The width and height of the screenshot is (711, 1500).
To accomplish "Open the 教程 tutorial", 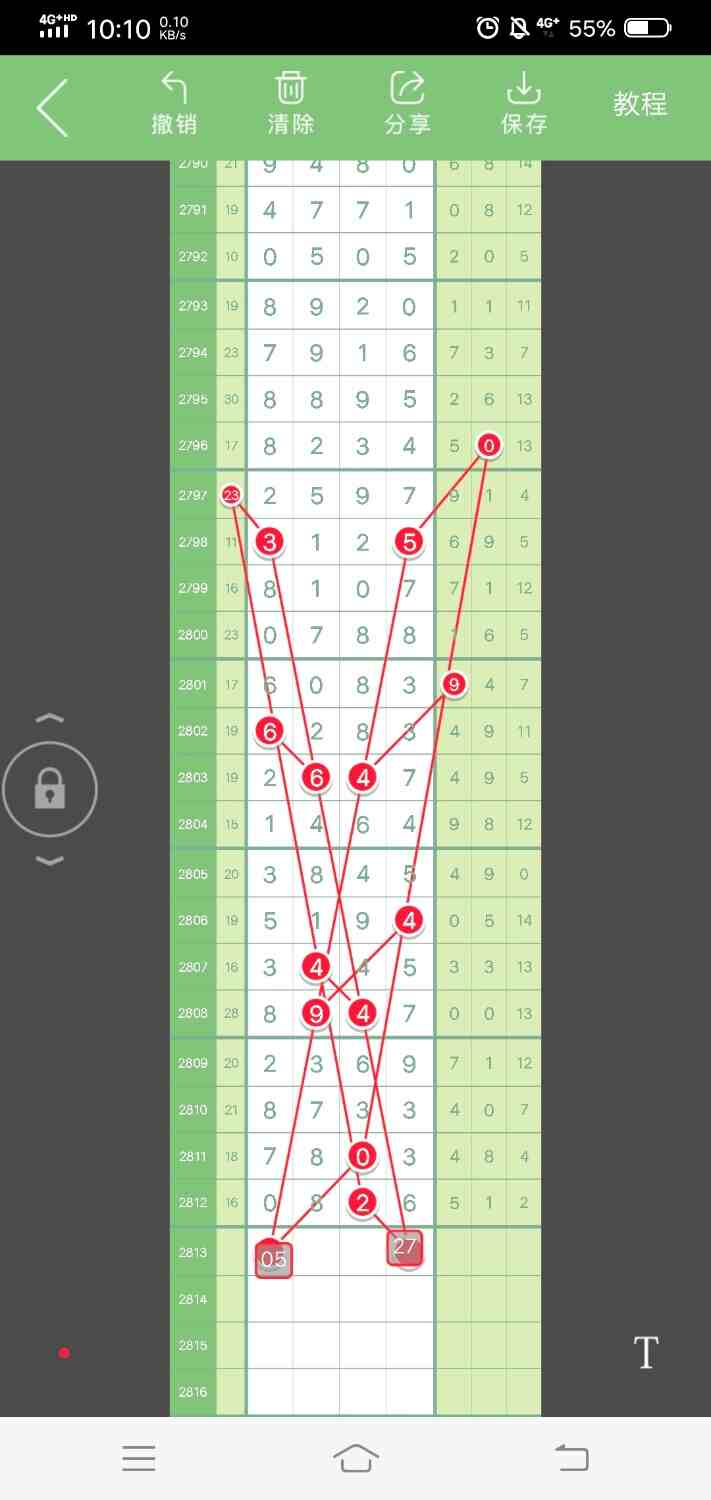I will 640,104.
